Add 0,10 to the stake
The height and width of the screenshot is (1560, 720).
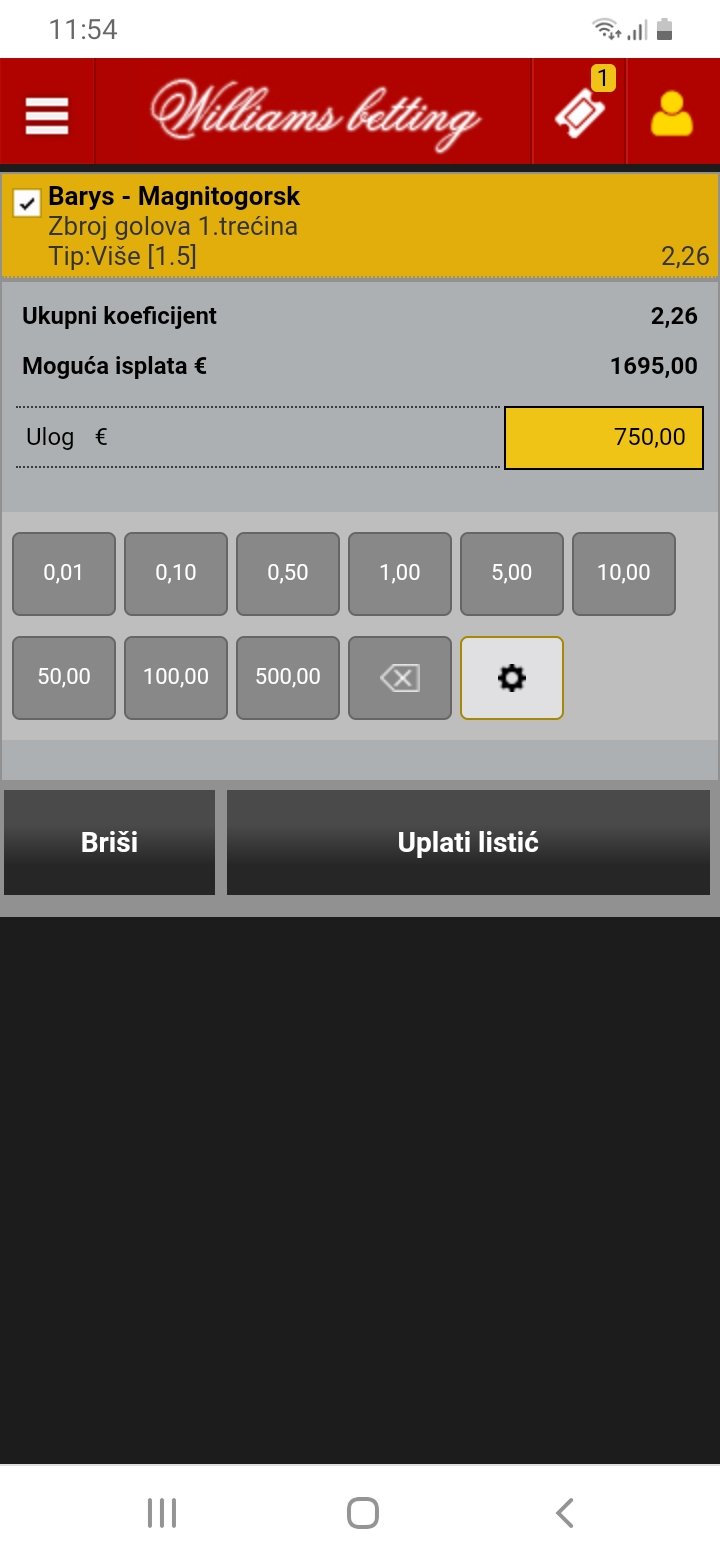(176, 573)
